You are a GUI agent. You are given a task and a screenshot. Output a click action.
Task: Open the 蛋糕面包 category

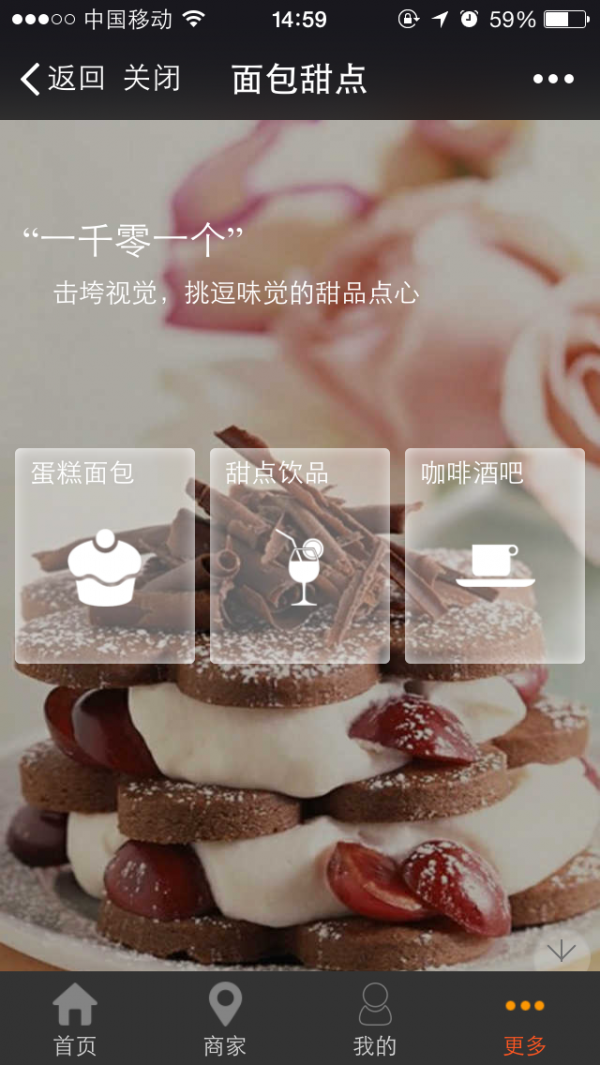pos(105,556)
